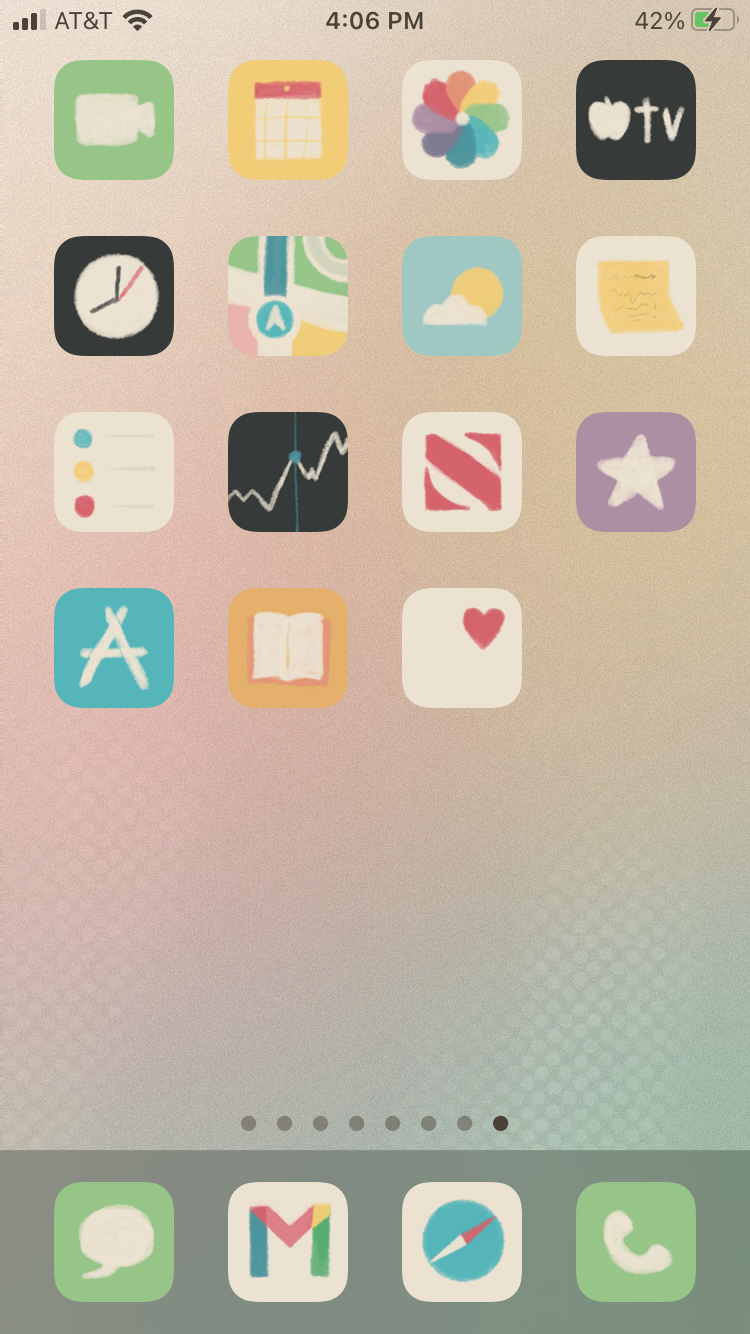The height and width of the screenshot is (1334, 750).
Task: Open the App Store
Action: [x=114, y=648]
